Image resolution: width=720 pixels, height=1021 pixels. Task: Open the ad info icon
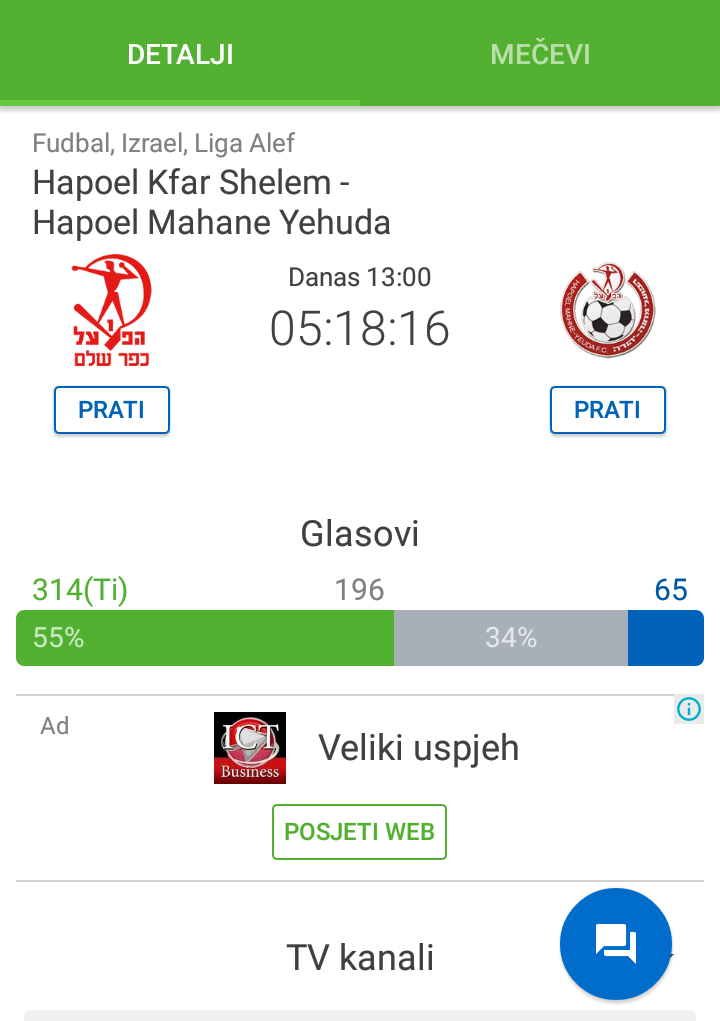pos(688,709)
